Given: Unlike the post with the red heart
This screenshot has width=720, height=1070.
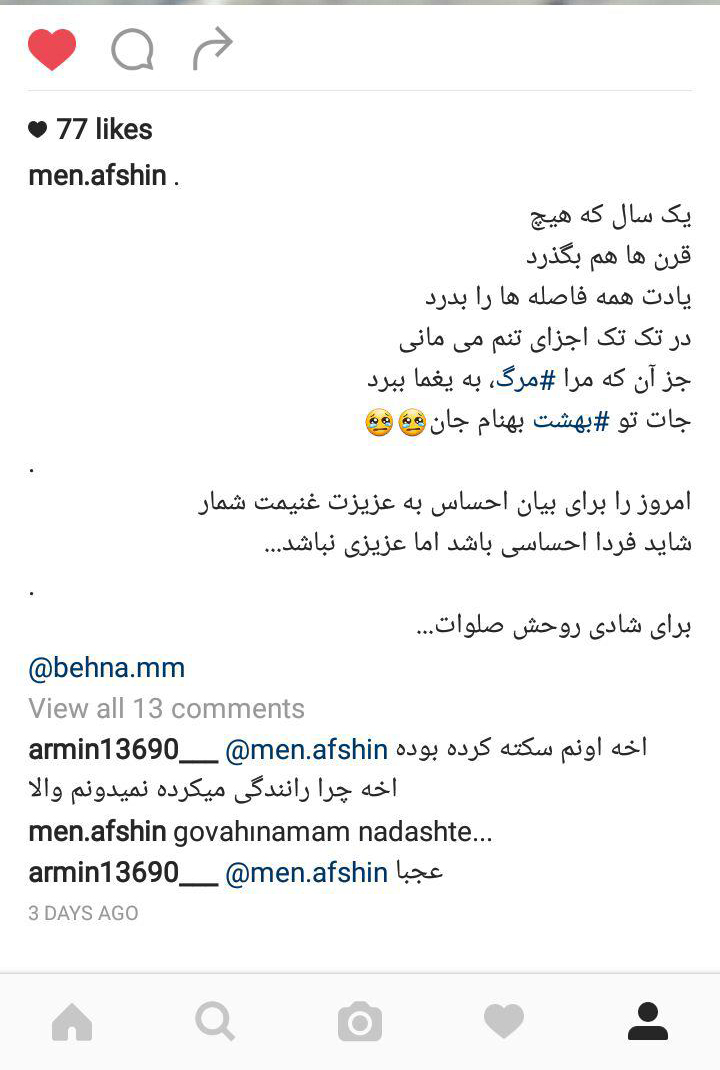Looking at the screenshot, I should (x=52, y=49).
